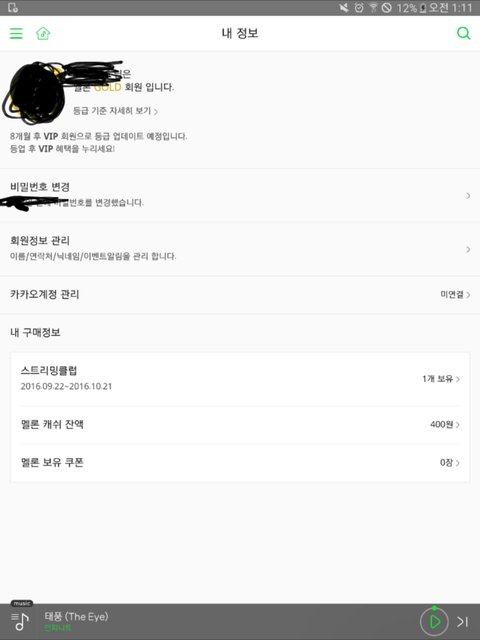This screenshot has width=480, height=640.
Task: View the 스트리밍클럽 subscription details
Action: 240,379
